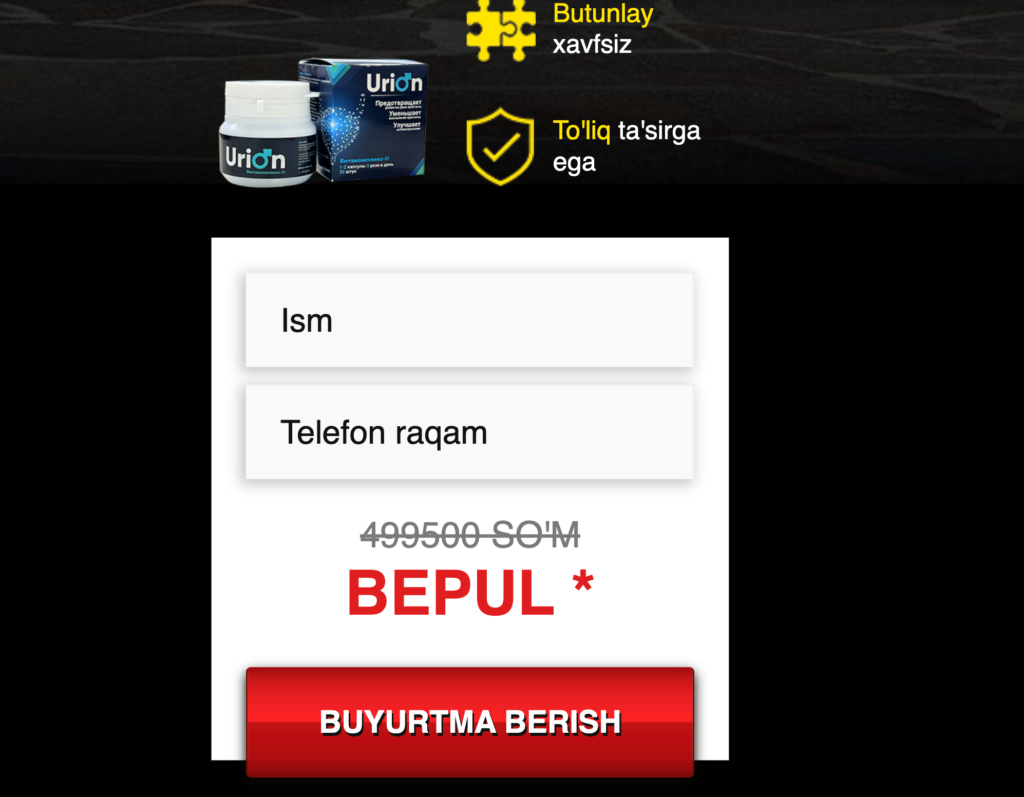Screen dimensions: 1024x797
Task: Focus the Telefon raqam input field
Action: tap(469, 432)
